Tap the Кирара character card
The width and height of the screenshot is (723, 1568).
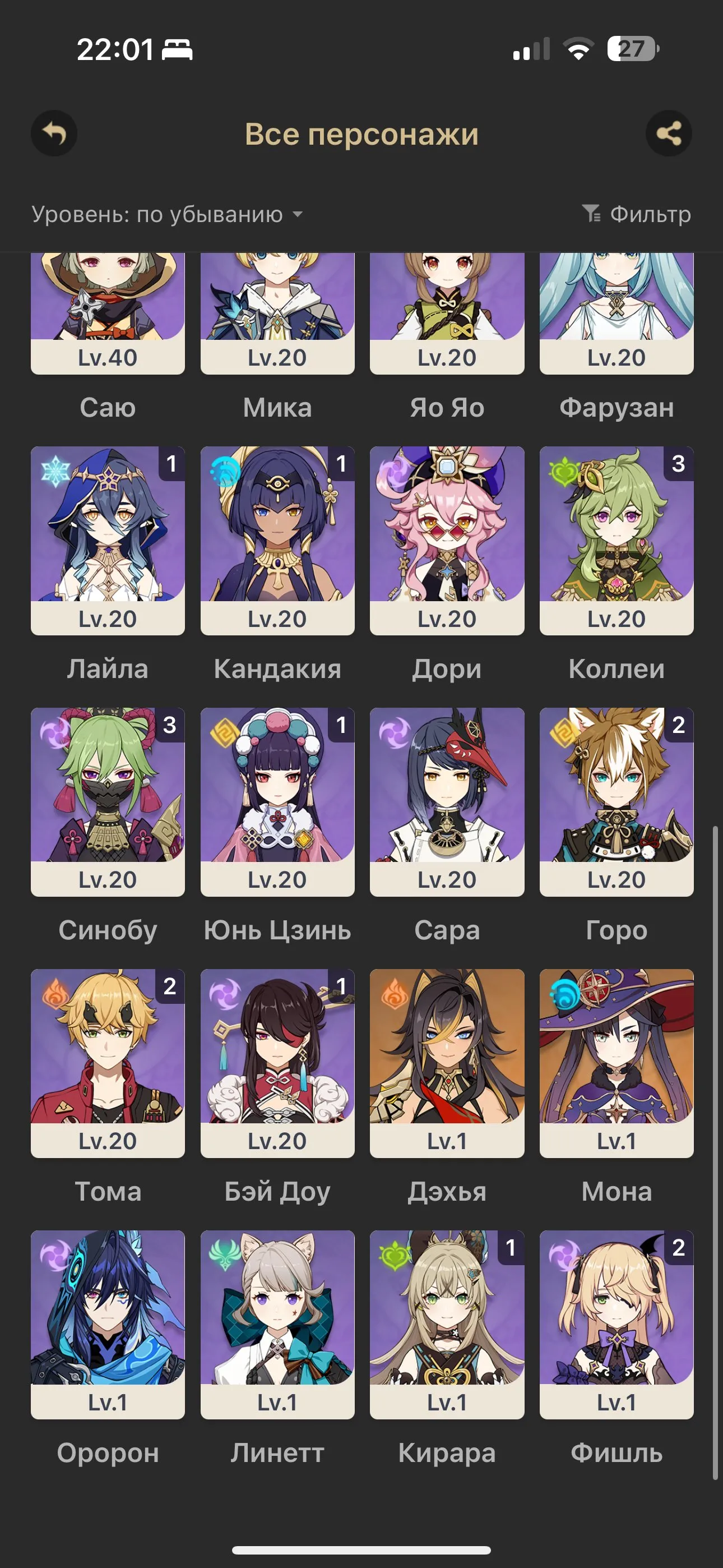447,1325
